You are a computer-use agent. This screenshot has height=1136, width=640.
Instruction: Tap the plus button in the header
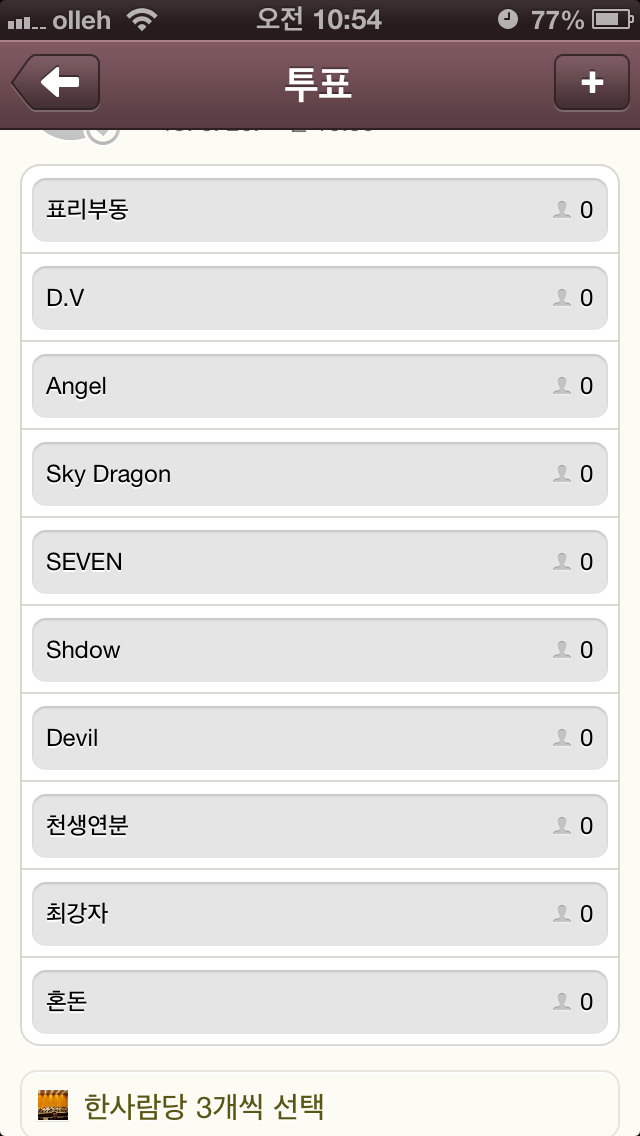click(x=592, y=83)
